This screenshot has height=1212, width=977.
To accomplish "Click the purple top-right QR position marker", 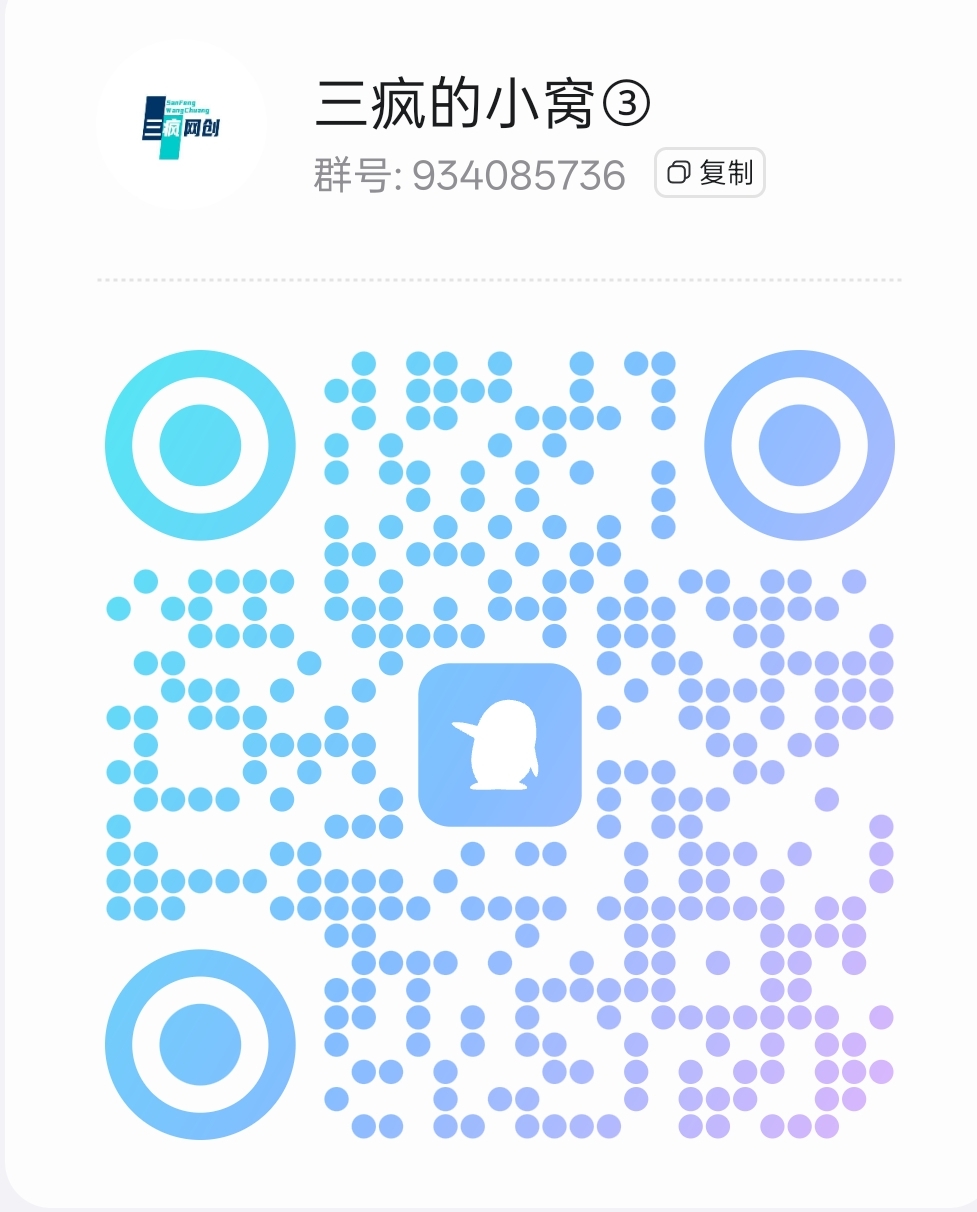I will (x=799, y=446).
